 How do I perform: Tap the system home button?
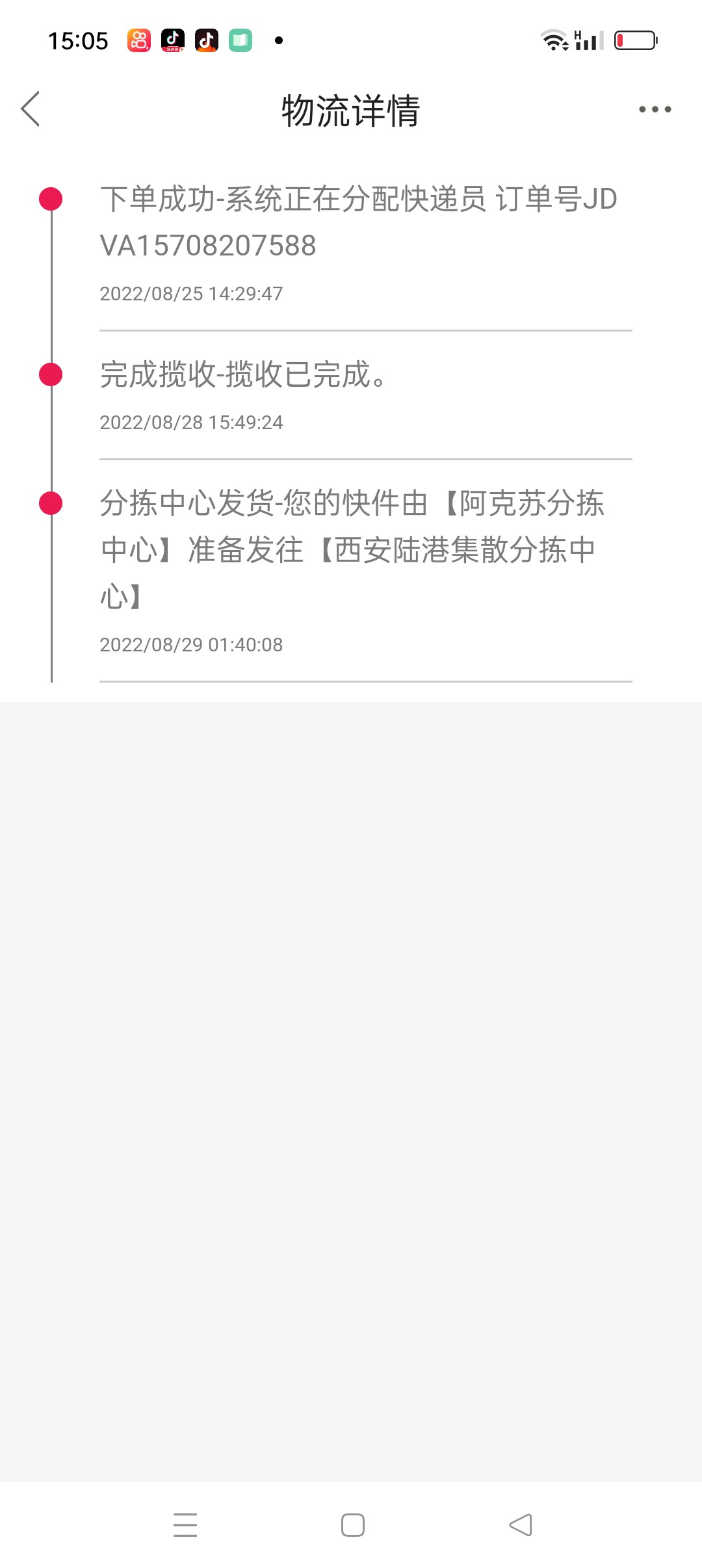352,1525
